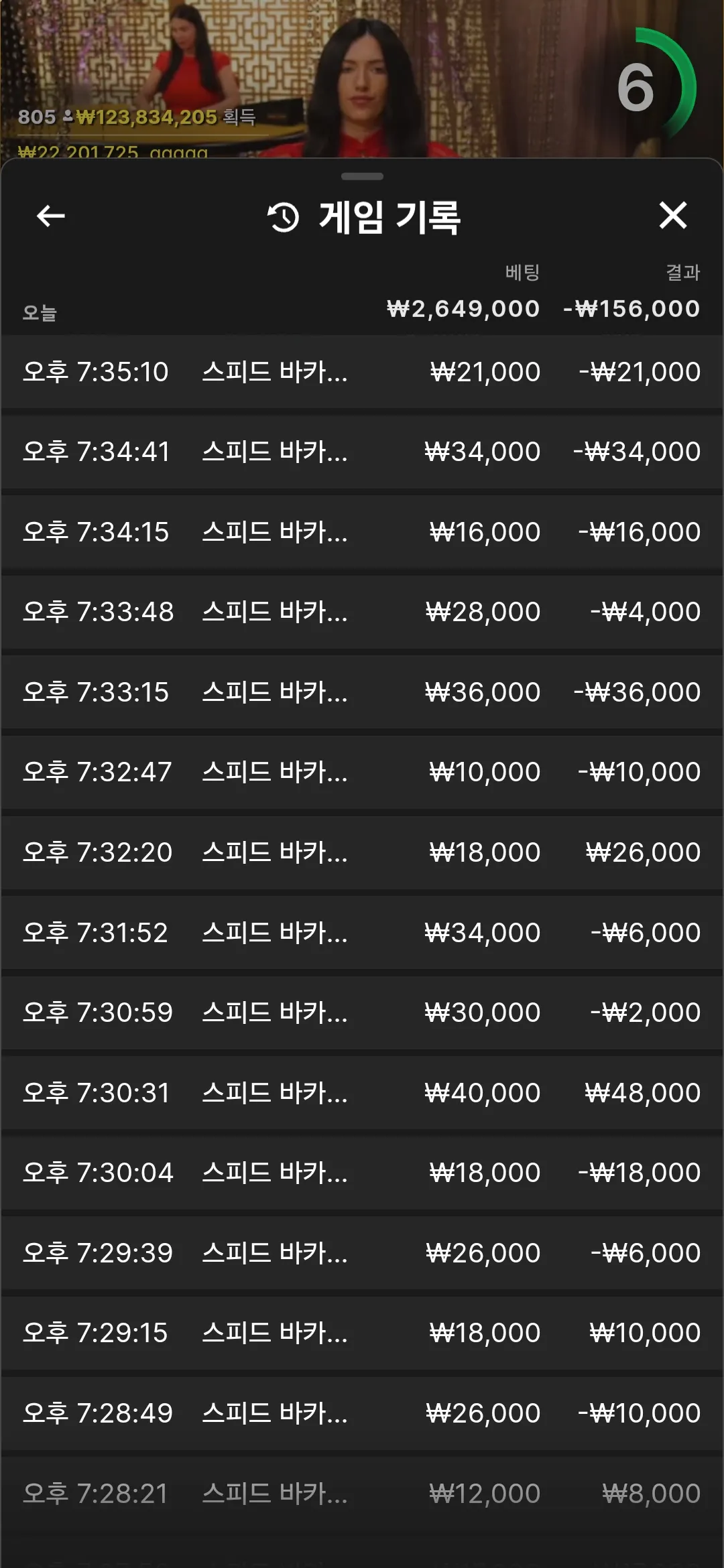Select the 오후 7:31:52 history row
724x1568 pixels.
pyautogui.click(x=362, y=933)
